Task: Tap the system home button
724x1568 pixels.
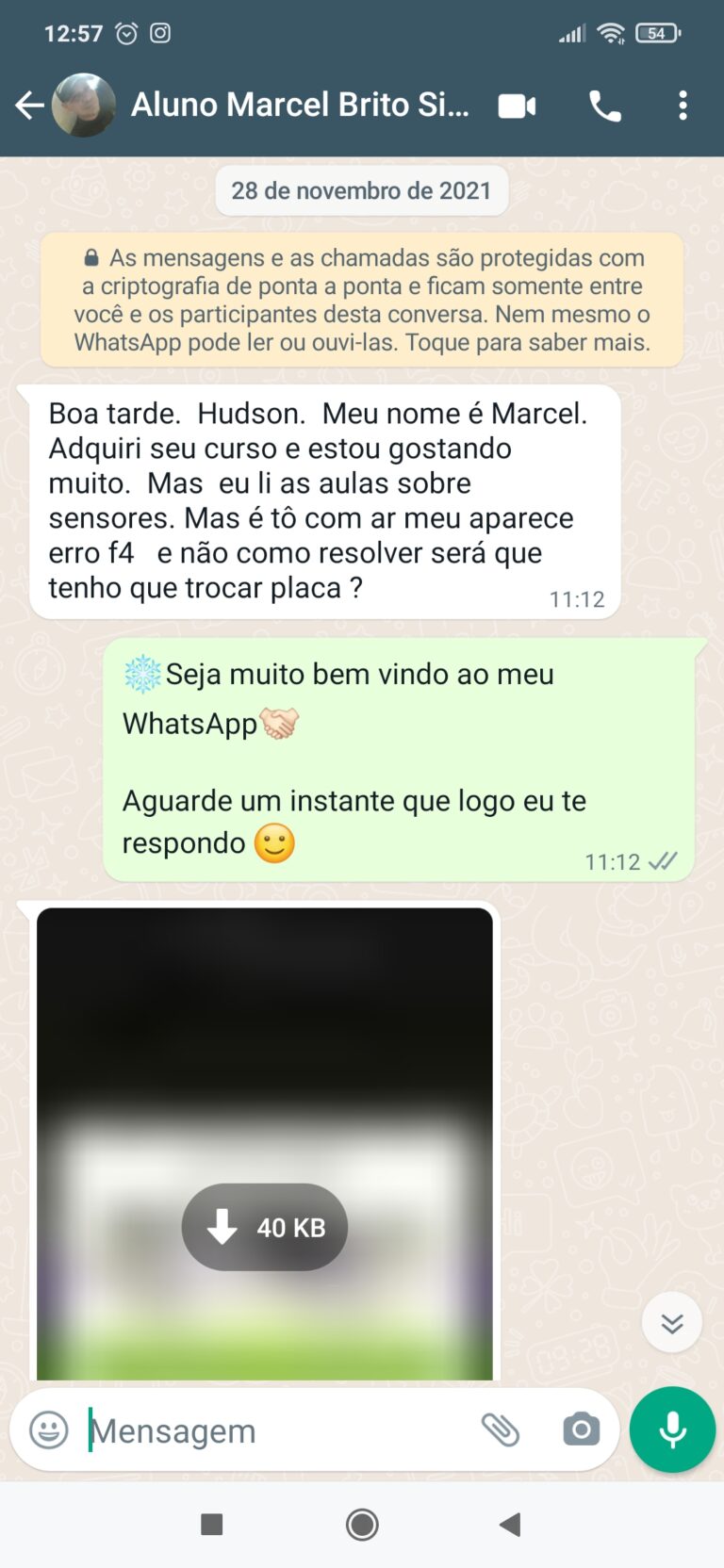Action: 362,1524
